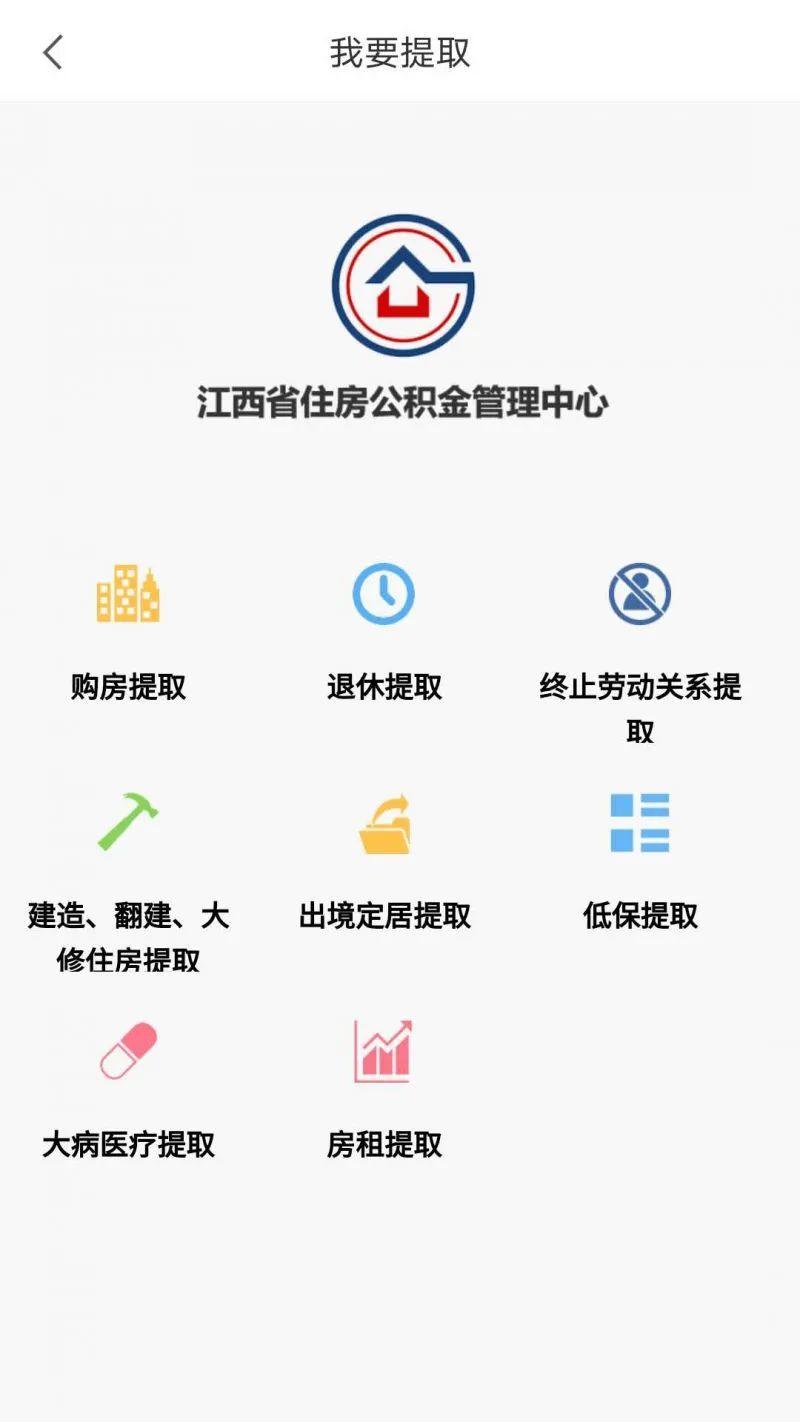Select the yellow buildings icon for 购房提取
The image size is (800, 1422).
[x=127, y=593]
